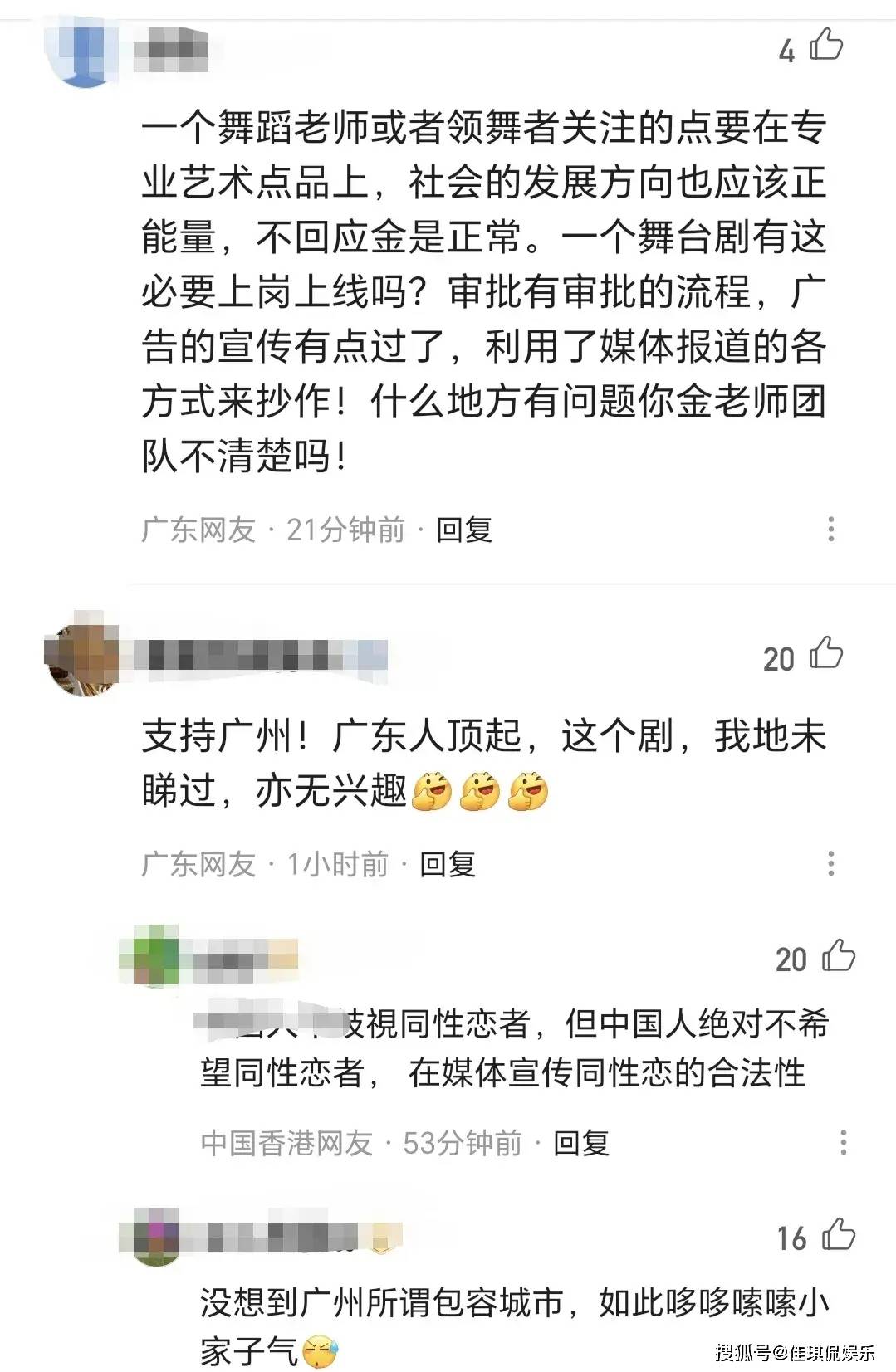Like the comment about 包容城市
Viewport: 896px width, 1372px height.
(x=838, y=1235)
